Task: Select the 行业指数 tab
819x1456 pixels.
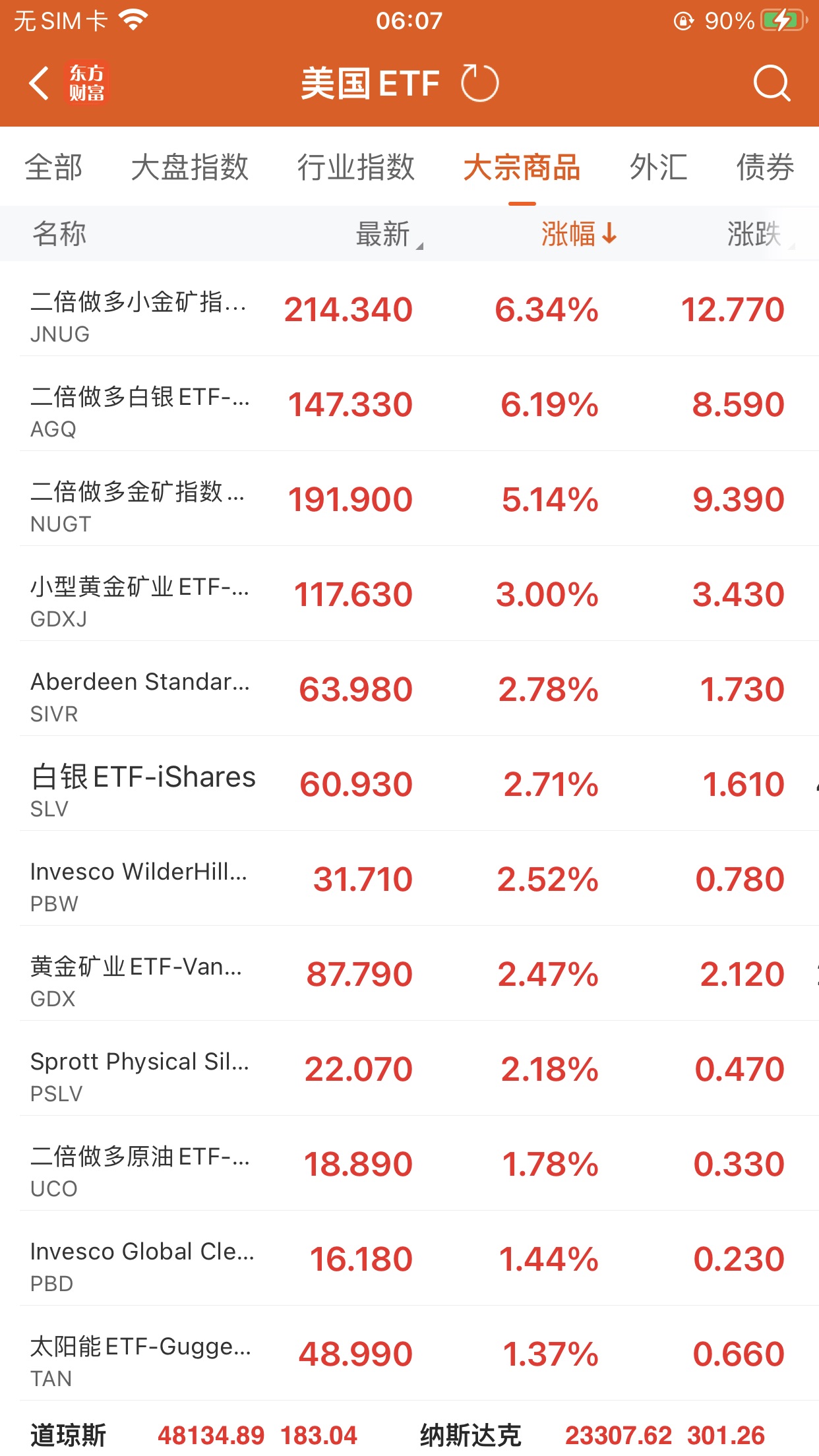Action: [x=355, y=167]
